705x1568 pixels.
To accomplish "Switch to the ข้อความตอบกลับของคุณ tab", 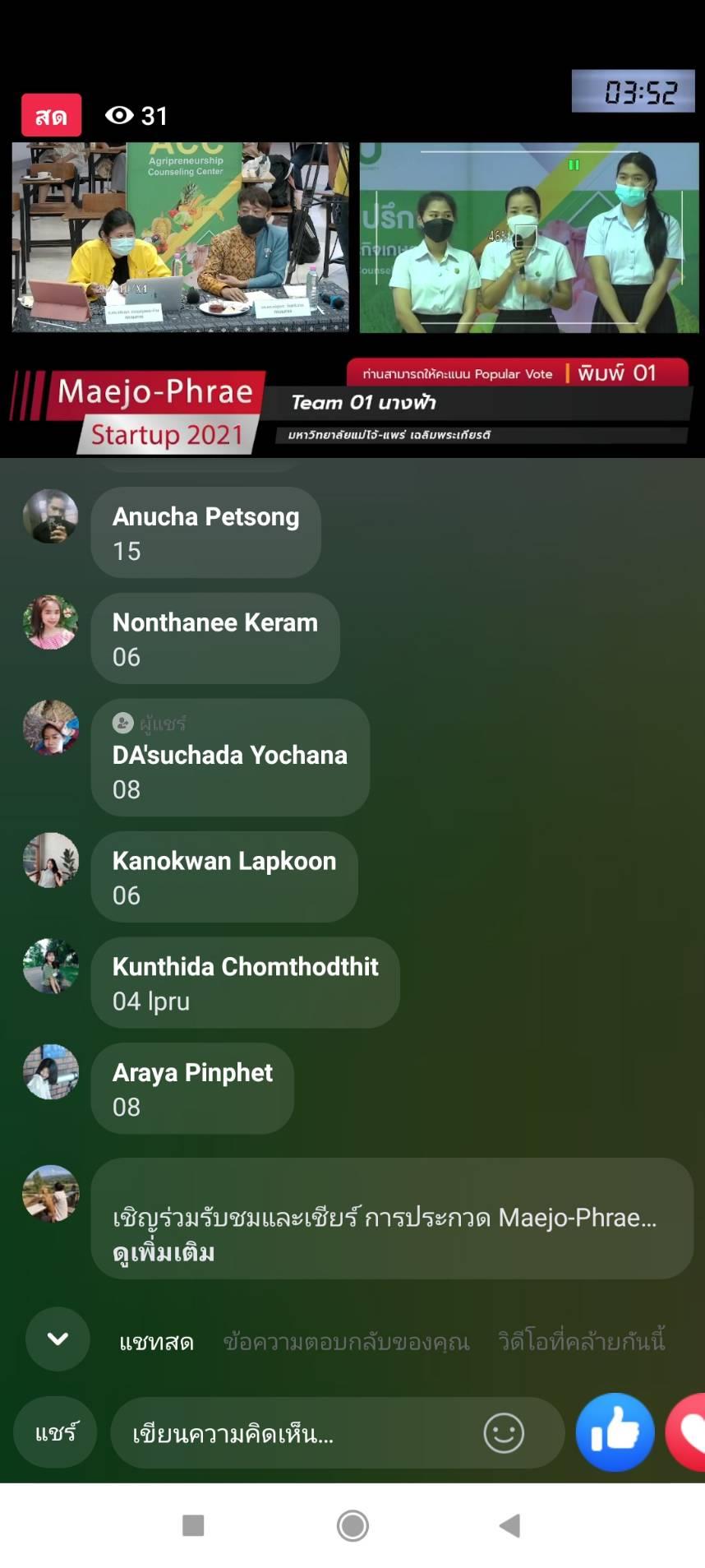I will (346, 1343).
